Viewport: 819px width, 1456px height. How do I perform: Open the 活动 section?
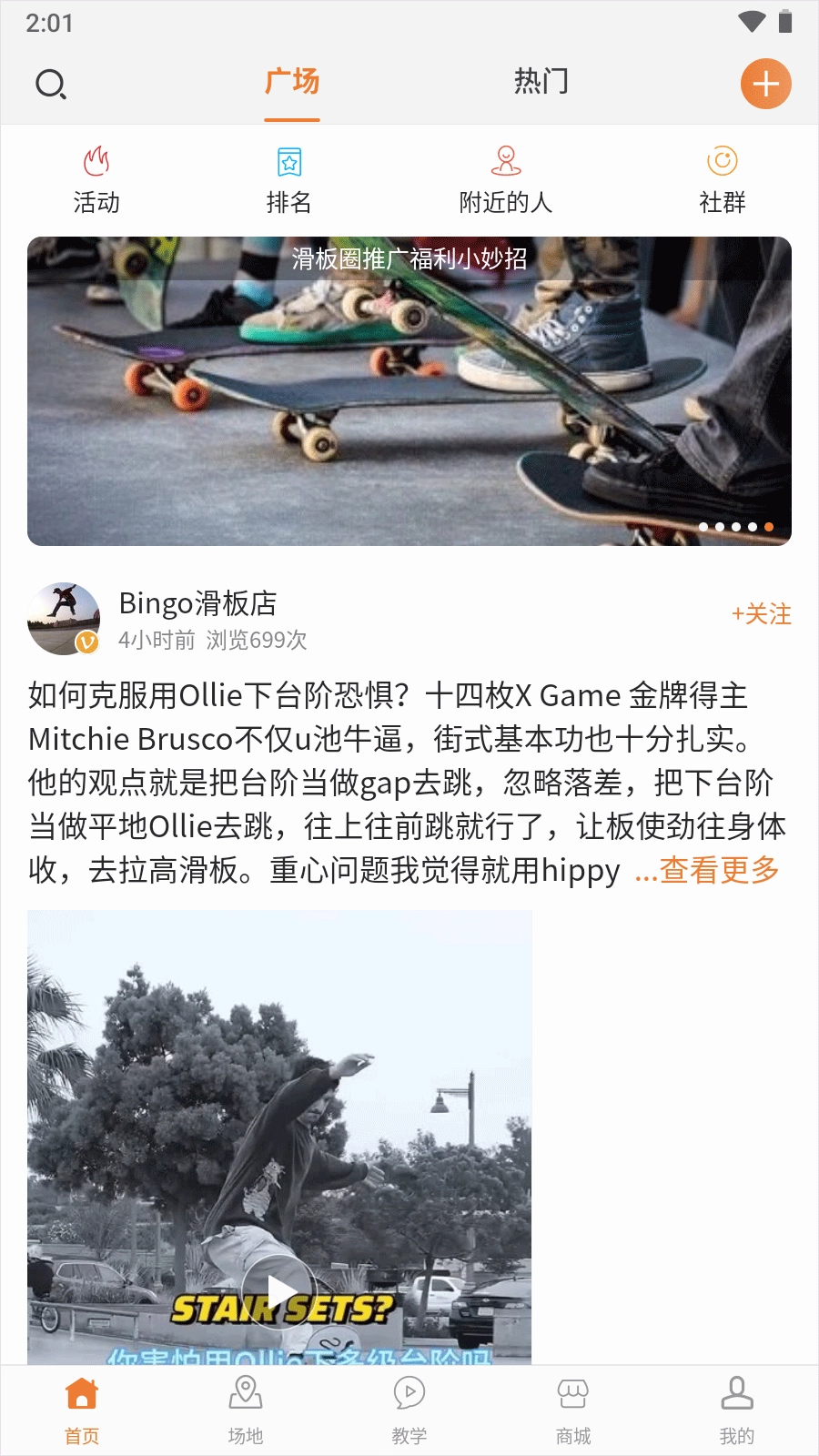[96, 179]
